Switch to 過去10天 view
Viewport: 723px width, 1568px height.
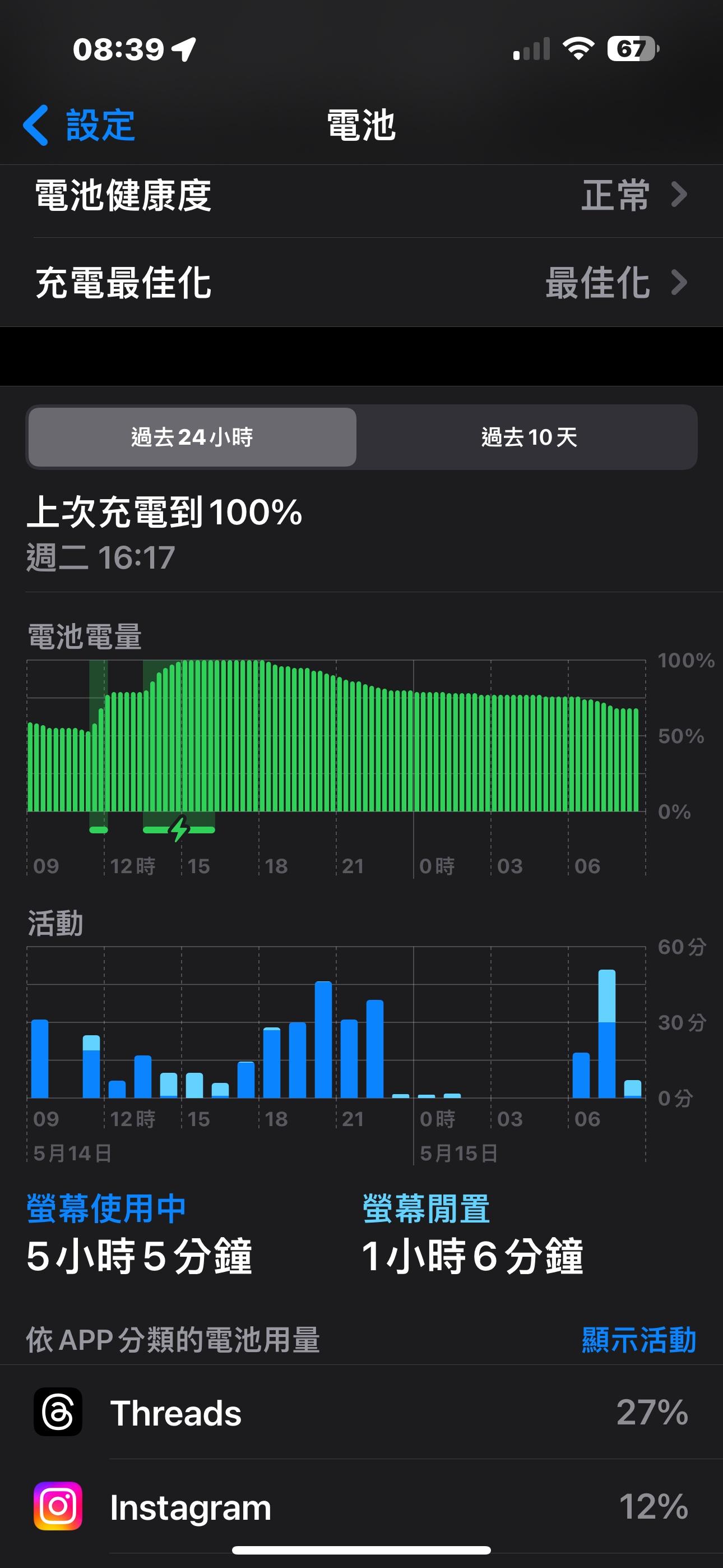click(529, 437)
